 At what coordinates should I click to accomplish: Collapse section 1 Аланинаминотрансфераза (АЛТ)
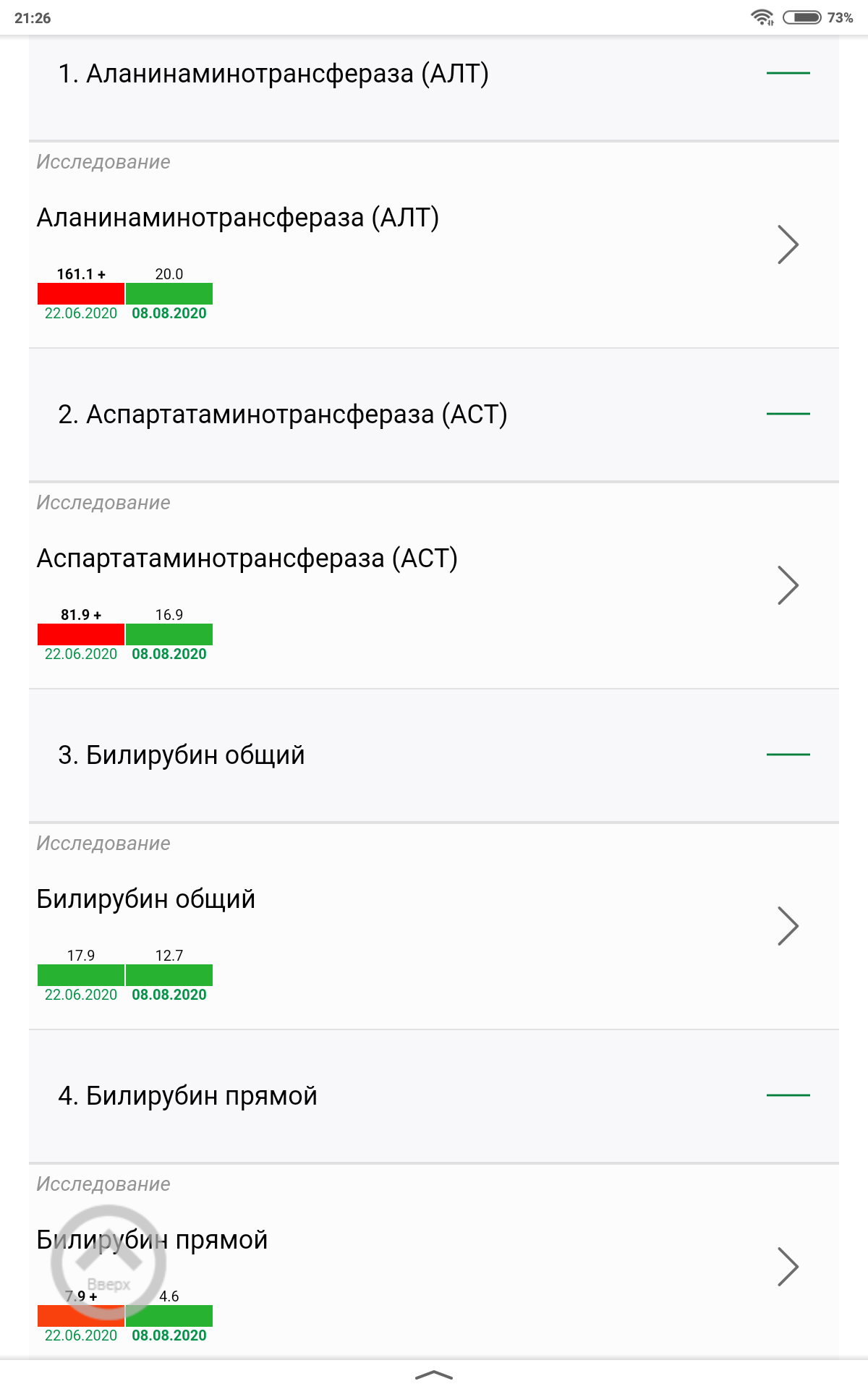[x=788, y=73]
